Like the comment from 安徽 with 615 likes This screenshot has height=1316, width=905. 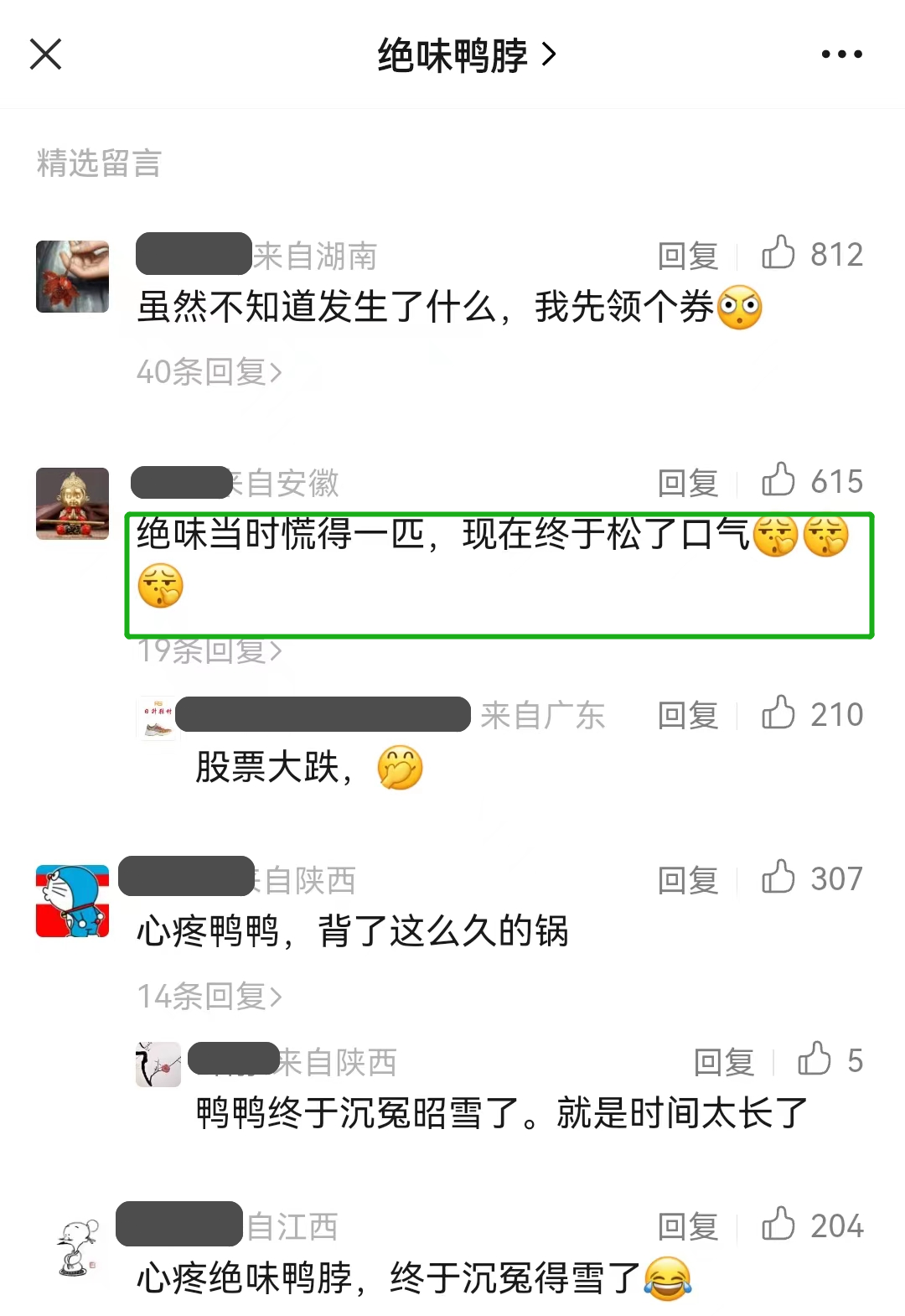(x=779, y=480)
